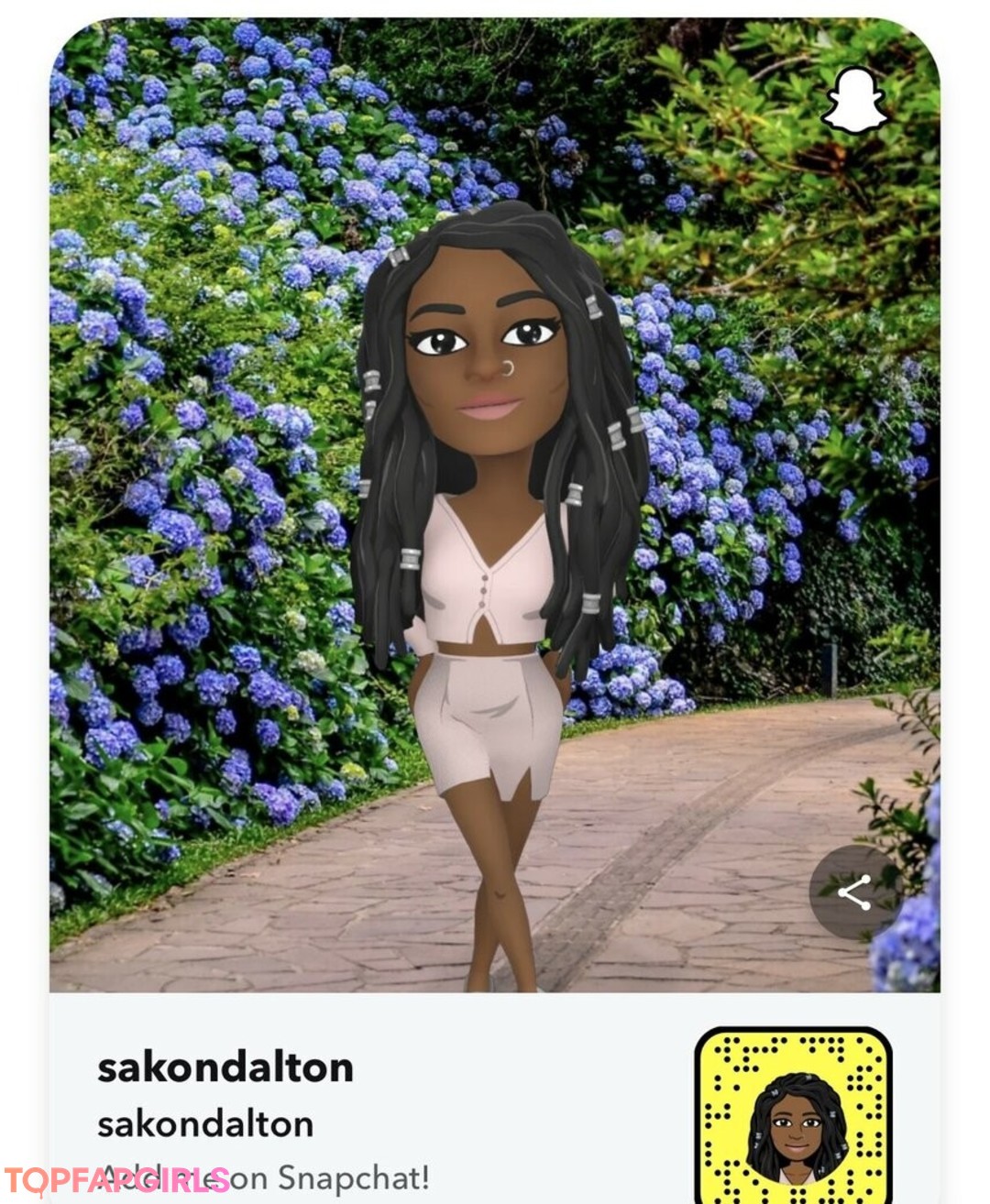
Task: Share the sakondalton Snapchat profile
Action: pyautogui.click(x=854, y=892)
